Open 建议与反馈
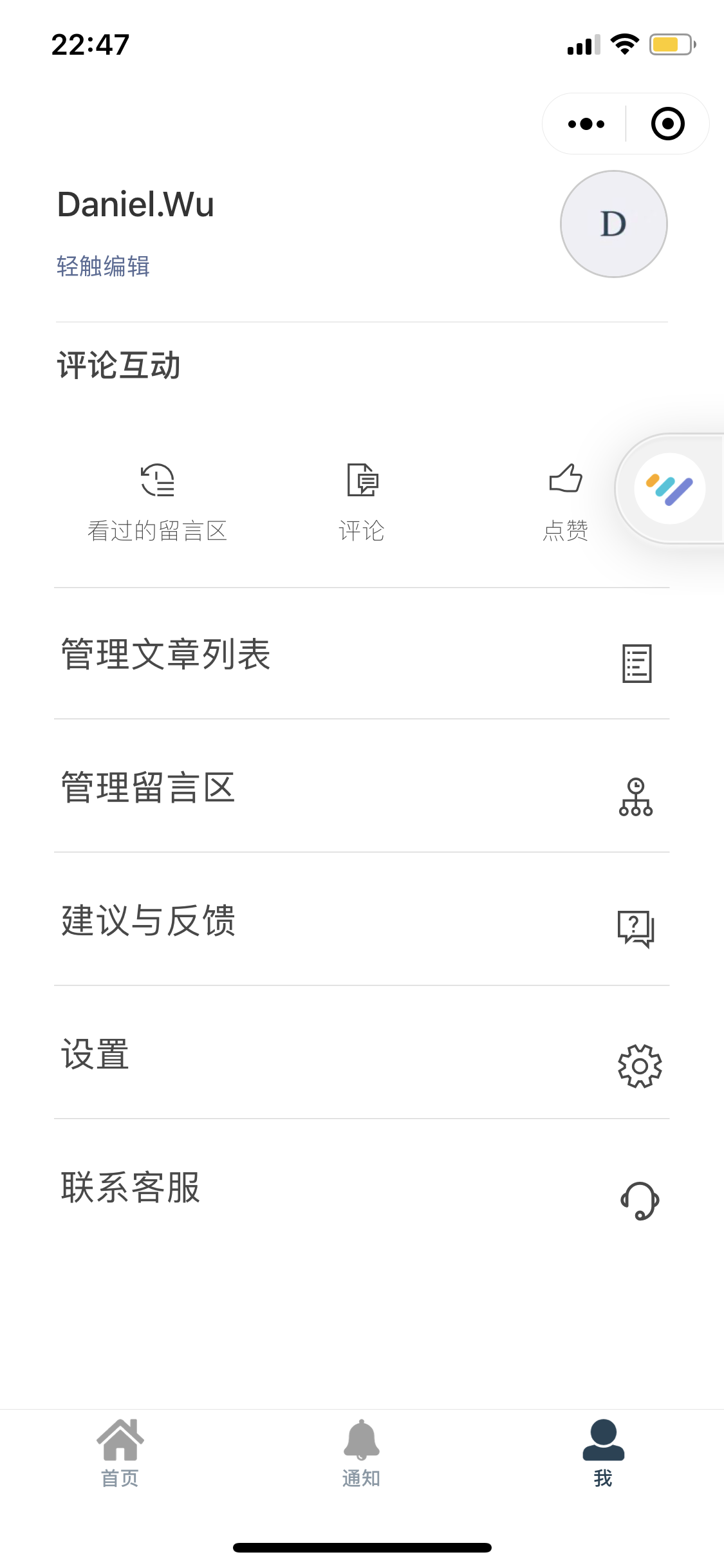Image resolution: width=724 pixels, height=1568 pixels. 362,920
